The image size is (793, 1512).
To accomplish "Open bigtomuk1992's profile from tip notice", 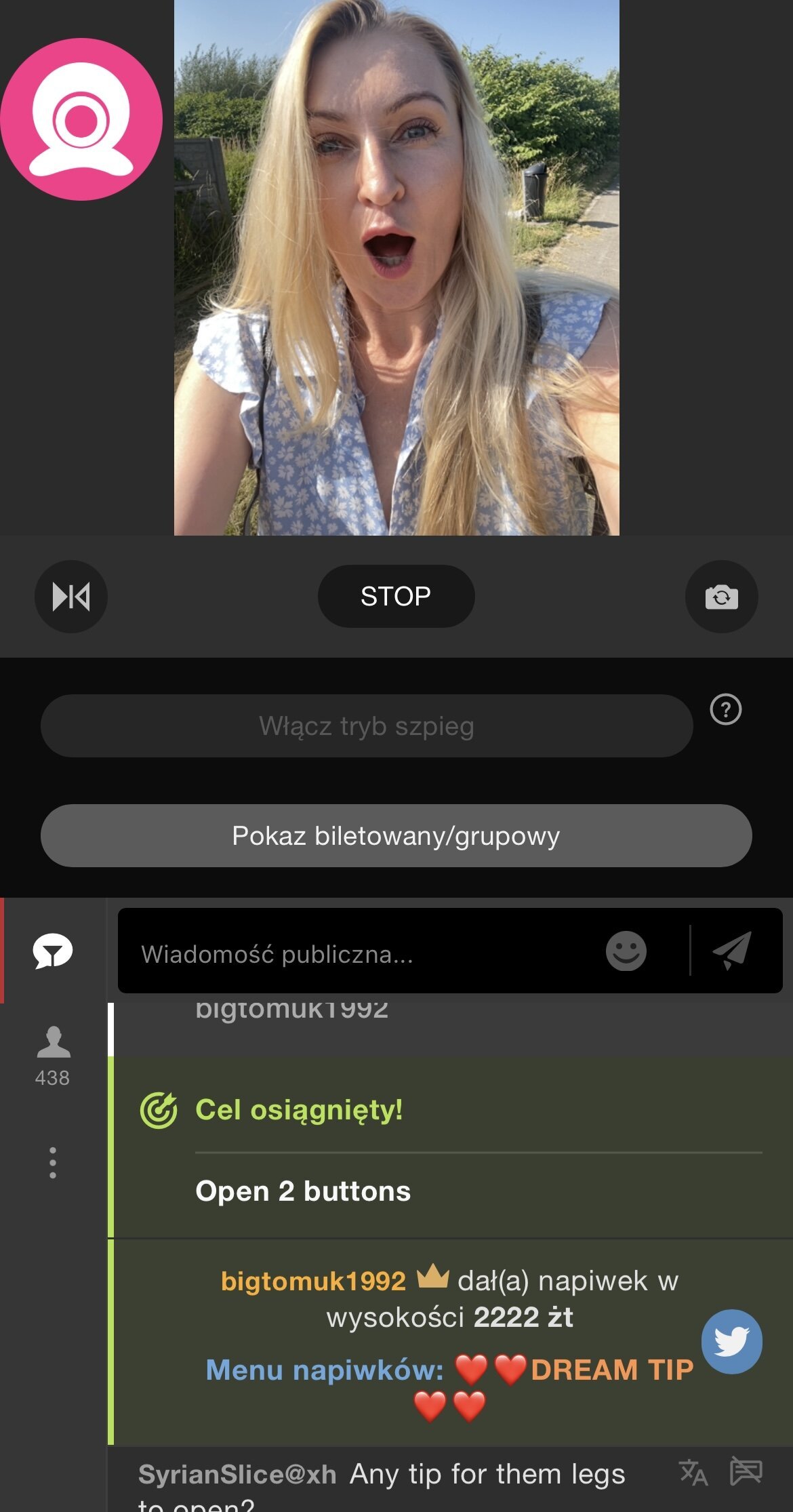I will tap(313, 1281).
